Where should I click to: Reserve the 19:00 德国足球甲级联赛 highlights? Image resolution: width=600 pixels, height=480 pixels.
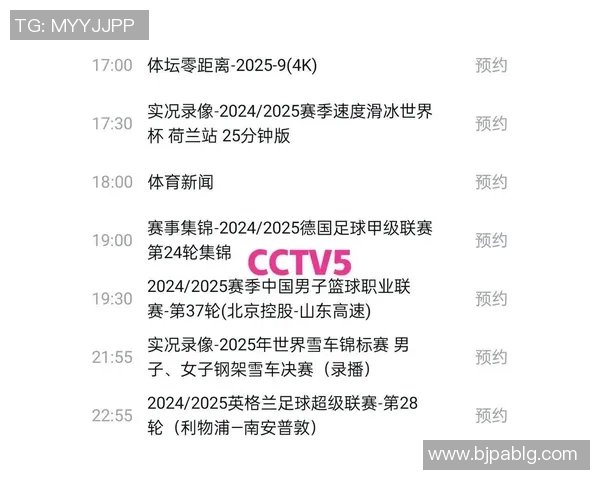point(491,240)
